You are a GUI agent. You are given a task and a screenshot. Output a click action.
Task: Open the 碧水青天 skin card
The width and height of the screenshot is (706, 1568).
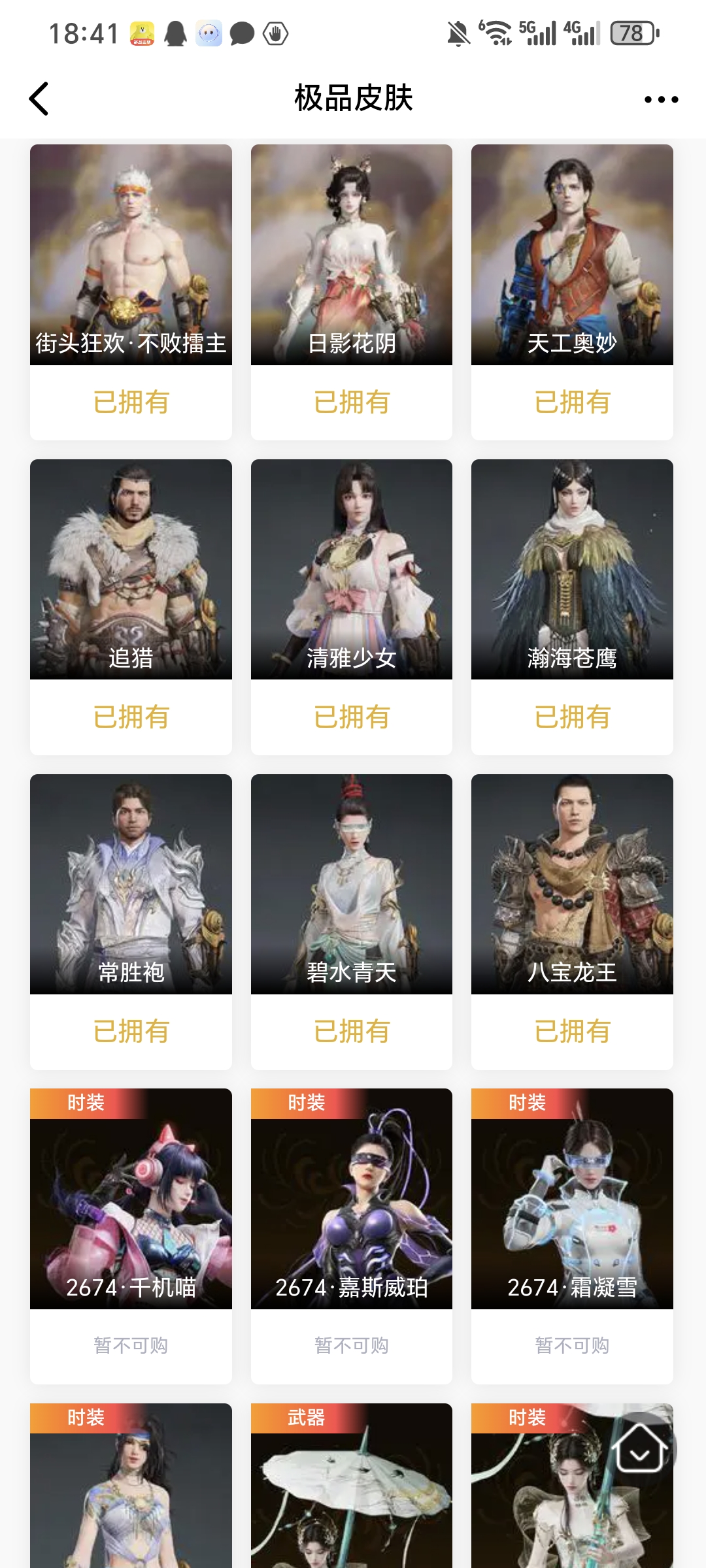tap(352, 885)
